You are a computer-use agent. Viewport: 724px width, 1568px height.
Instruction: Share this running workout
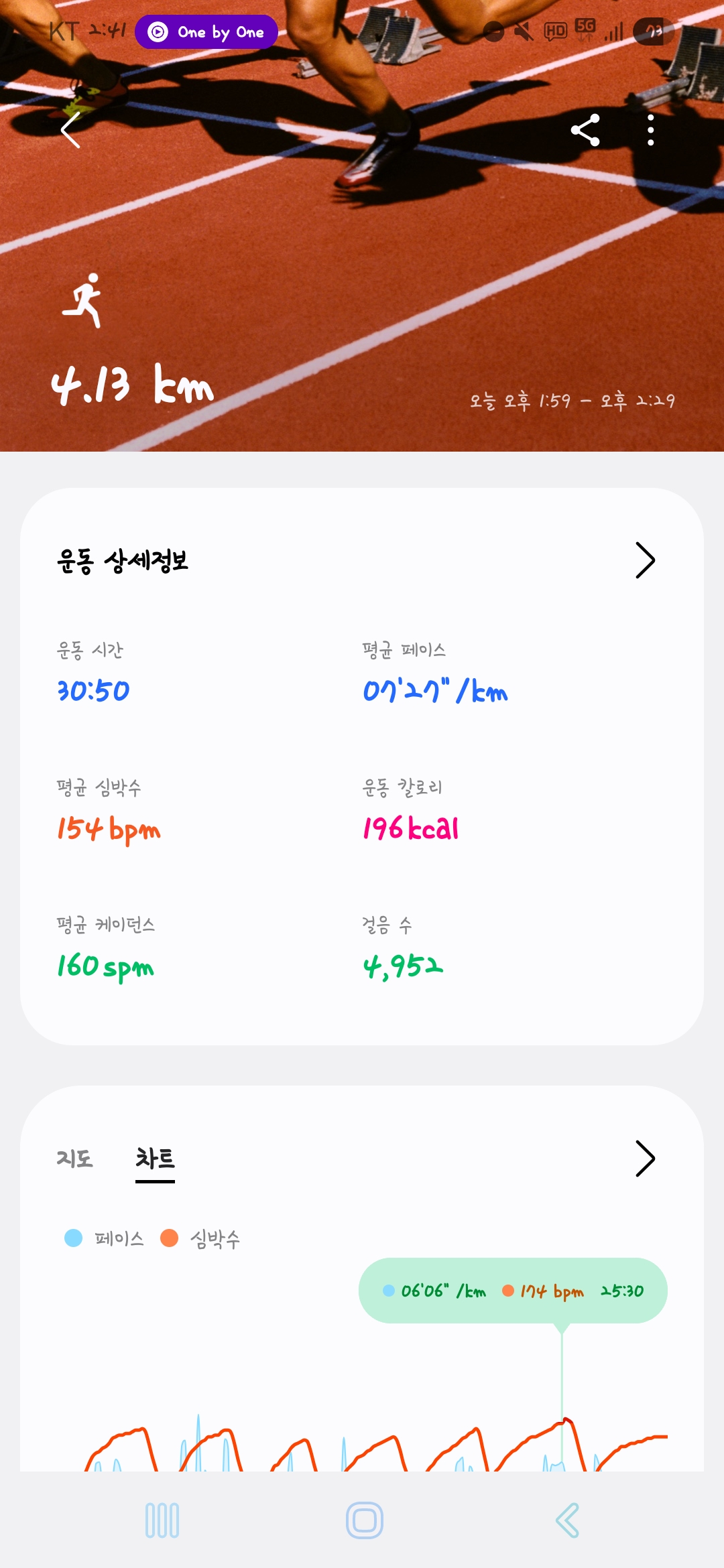point(585,130)
